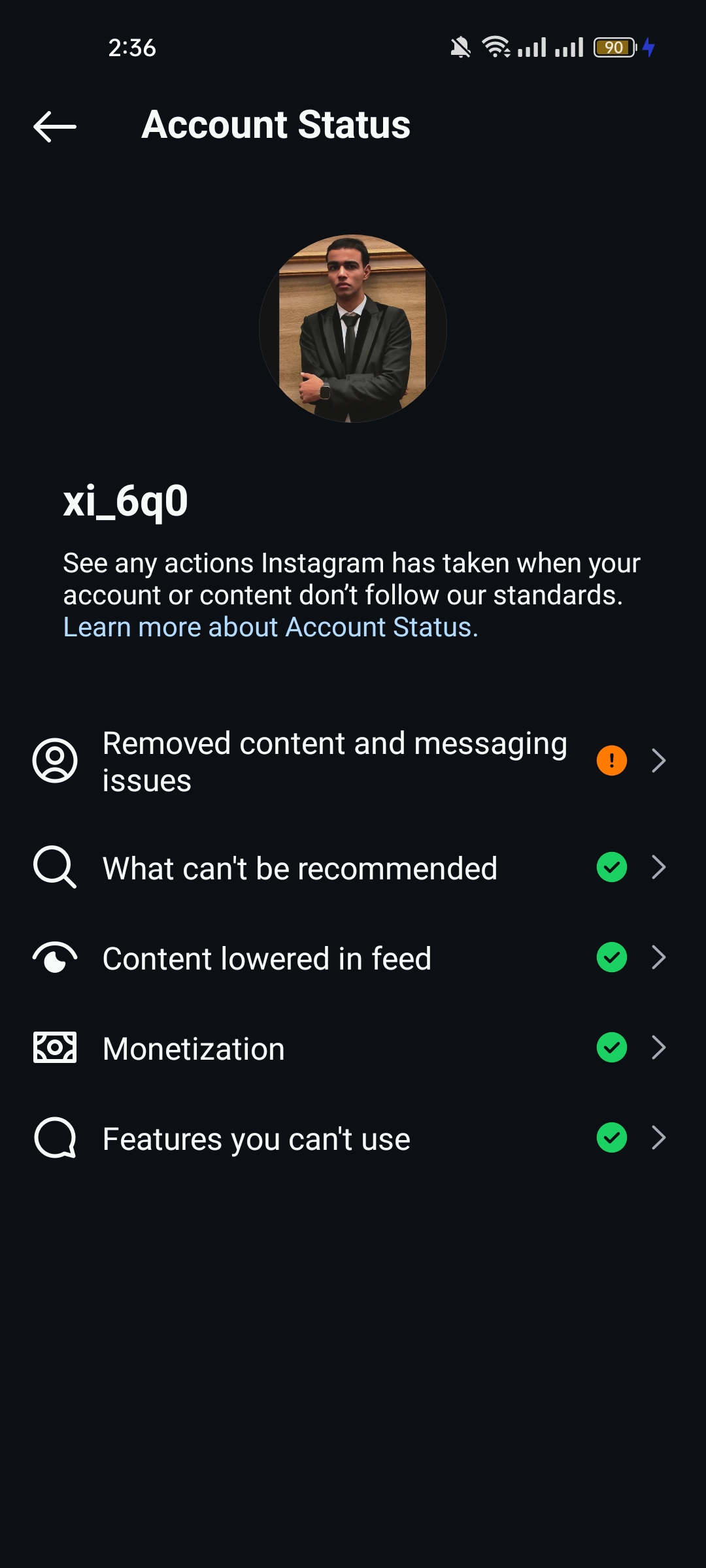706x1568 pixels.
Task: View Content lowered in feed details
Action: point(353,958)
